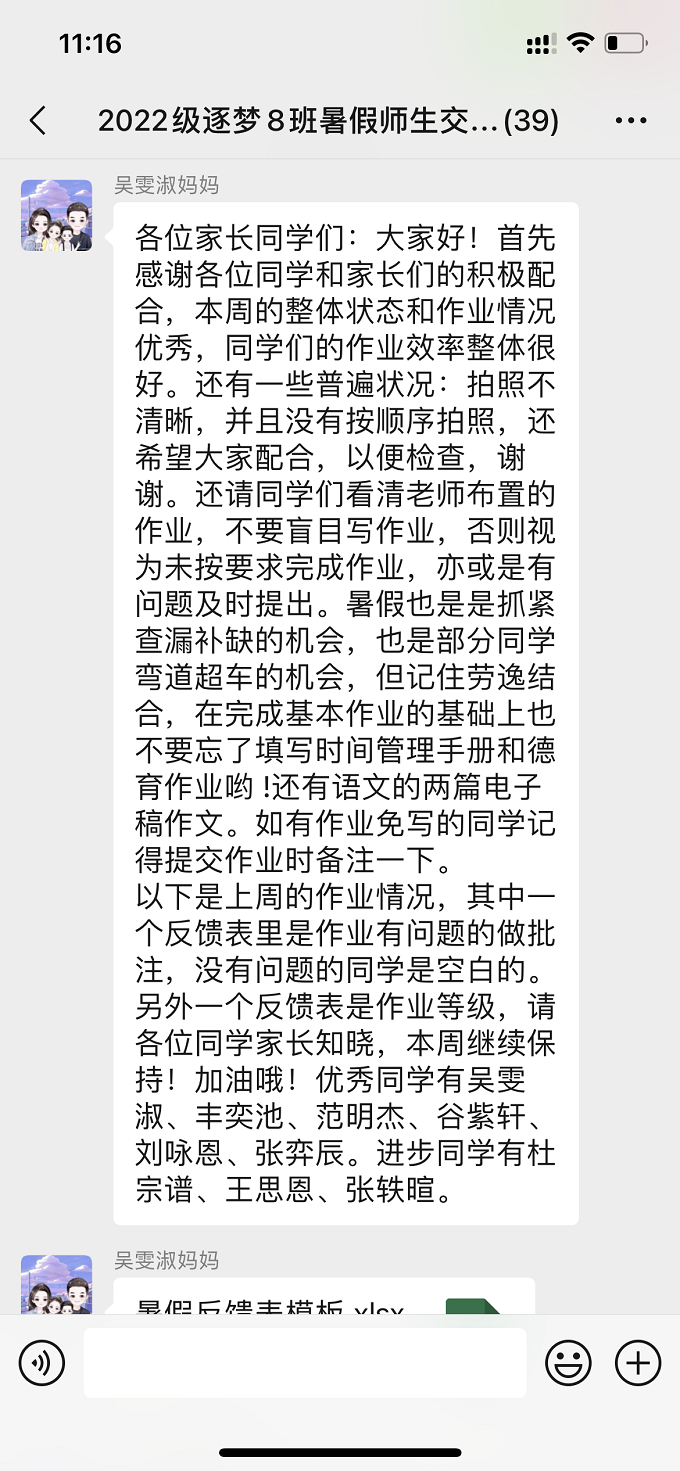
Task: Open the group chat's three-dot menu
Action: (x=631, y=121)
